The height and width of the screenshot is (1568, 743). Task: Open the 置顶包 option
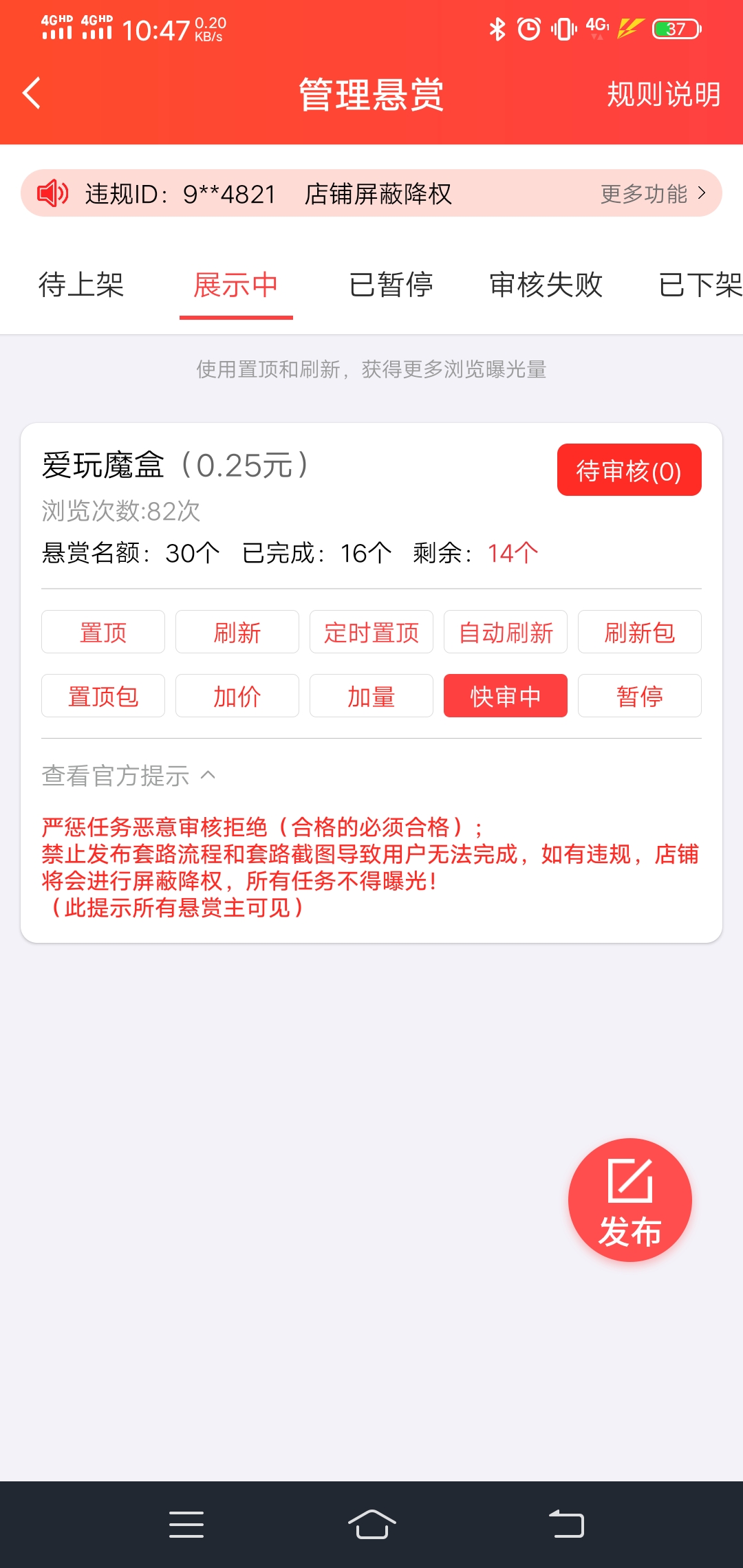pyautogui.click(x=103, y=696)
